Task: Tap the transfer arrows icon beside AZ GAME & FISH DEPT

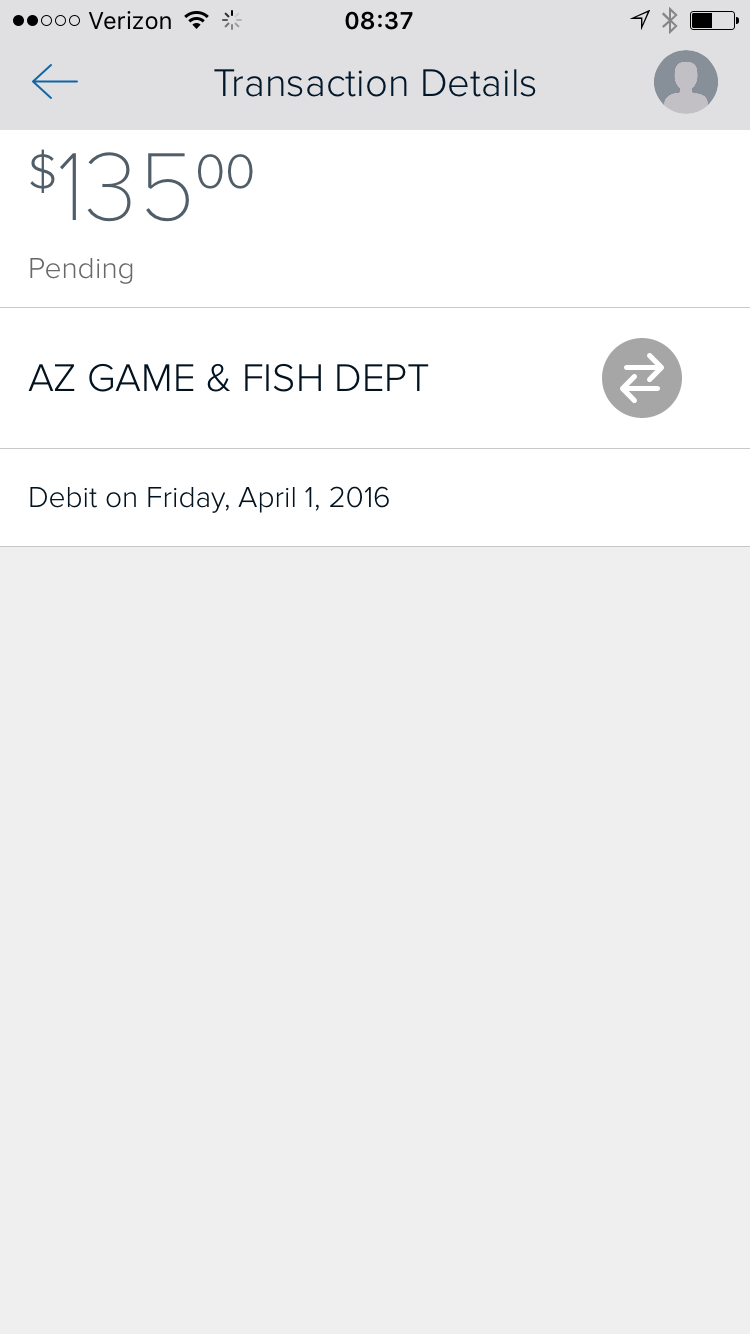Action: [642, 378]
